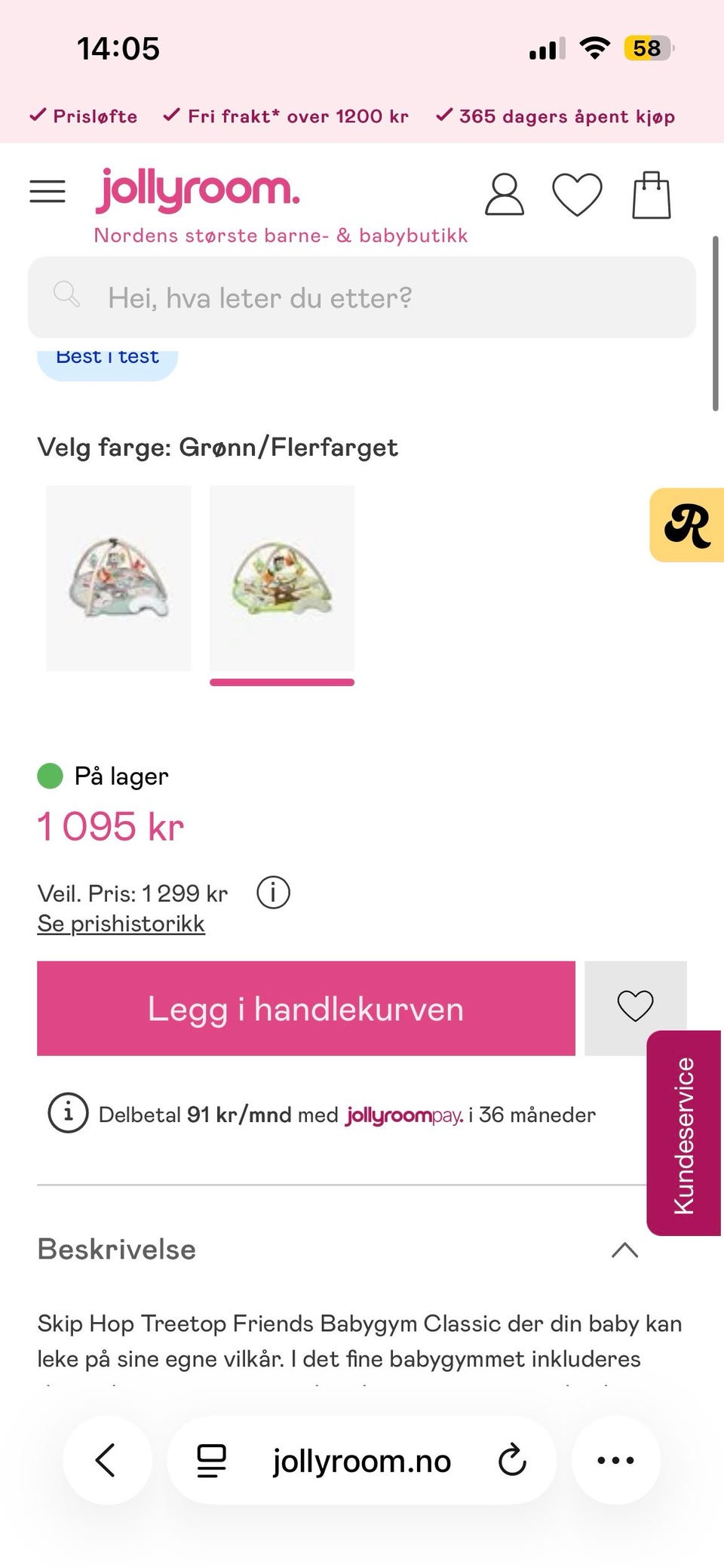Click the search magnifier icon
This screenshot has width=724, height=1568.
coord(67,297)
